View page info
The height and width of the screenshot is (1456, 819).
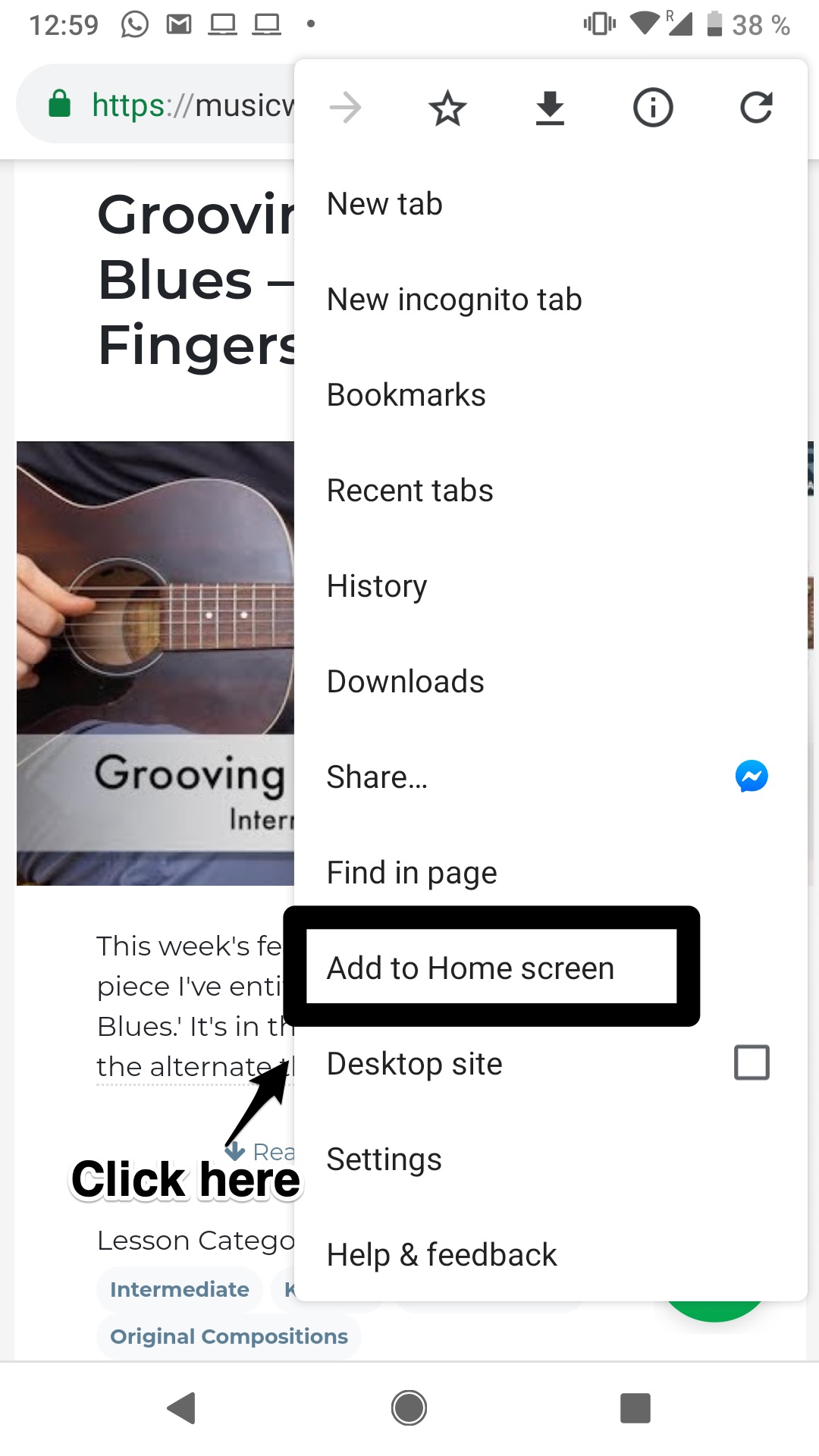pos(652,108)
